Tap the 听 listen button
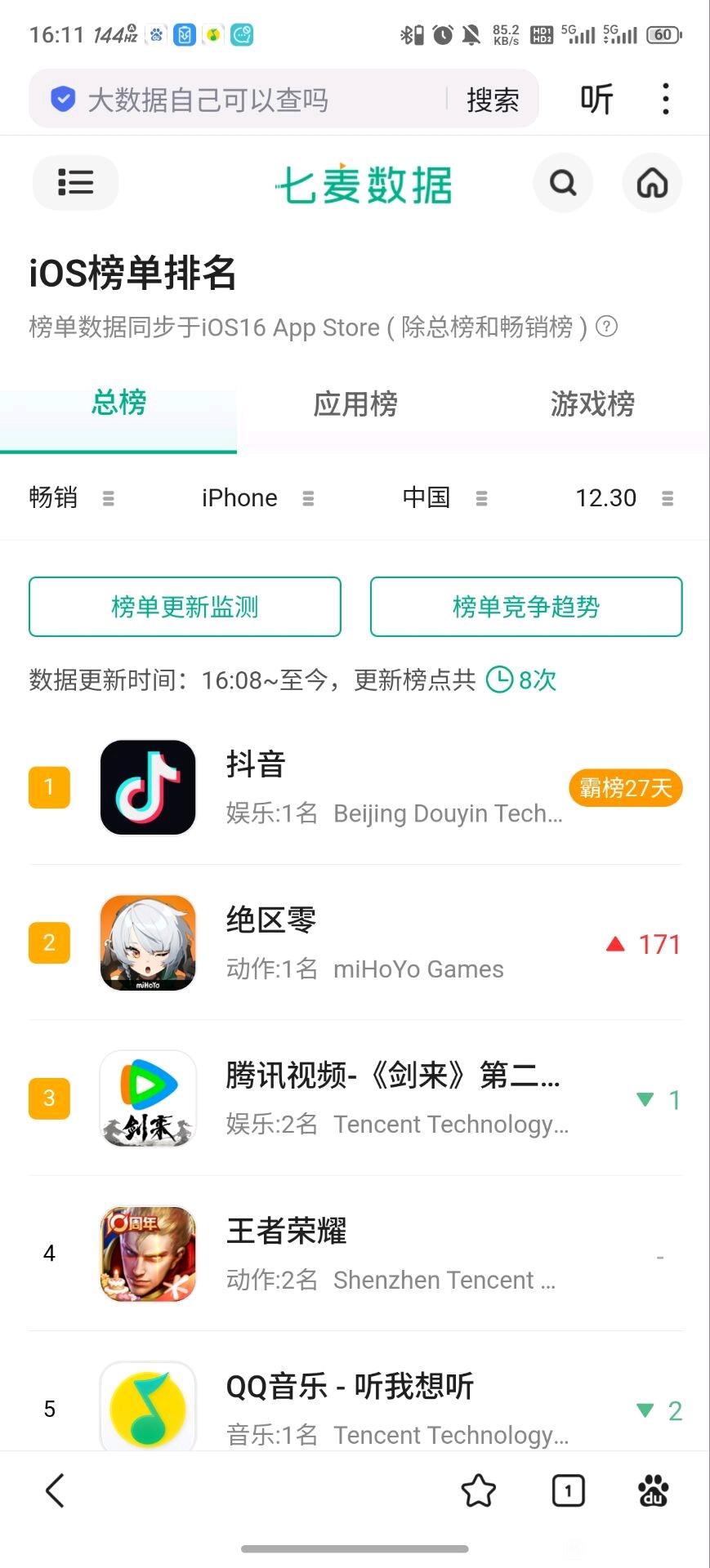The image size is (710, 1568). click(596, 99)
